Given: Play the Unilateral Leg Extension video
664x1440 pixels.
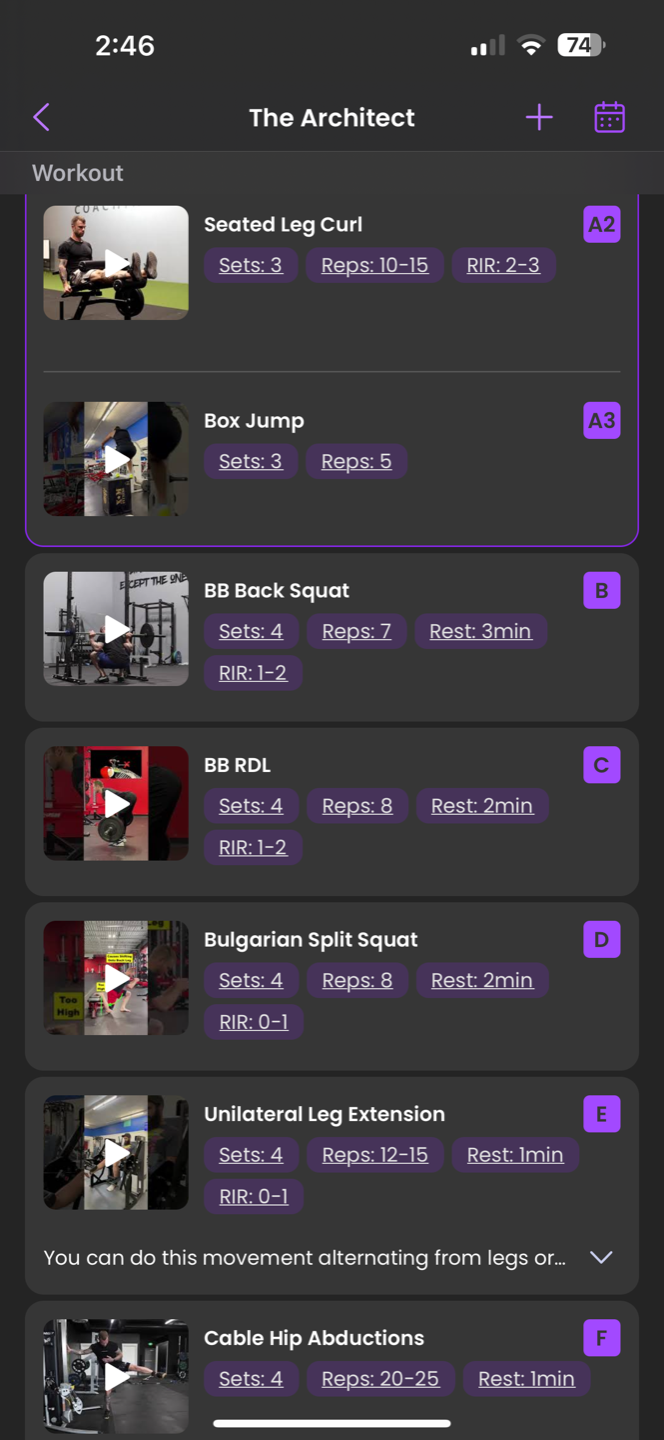Looking at the screenshot, I should [x=116, y=1153].
